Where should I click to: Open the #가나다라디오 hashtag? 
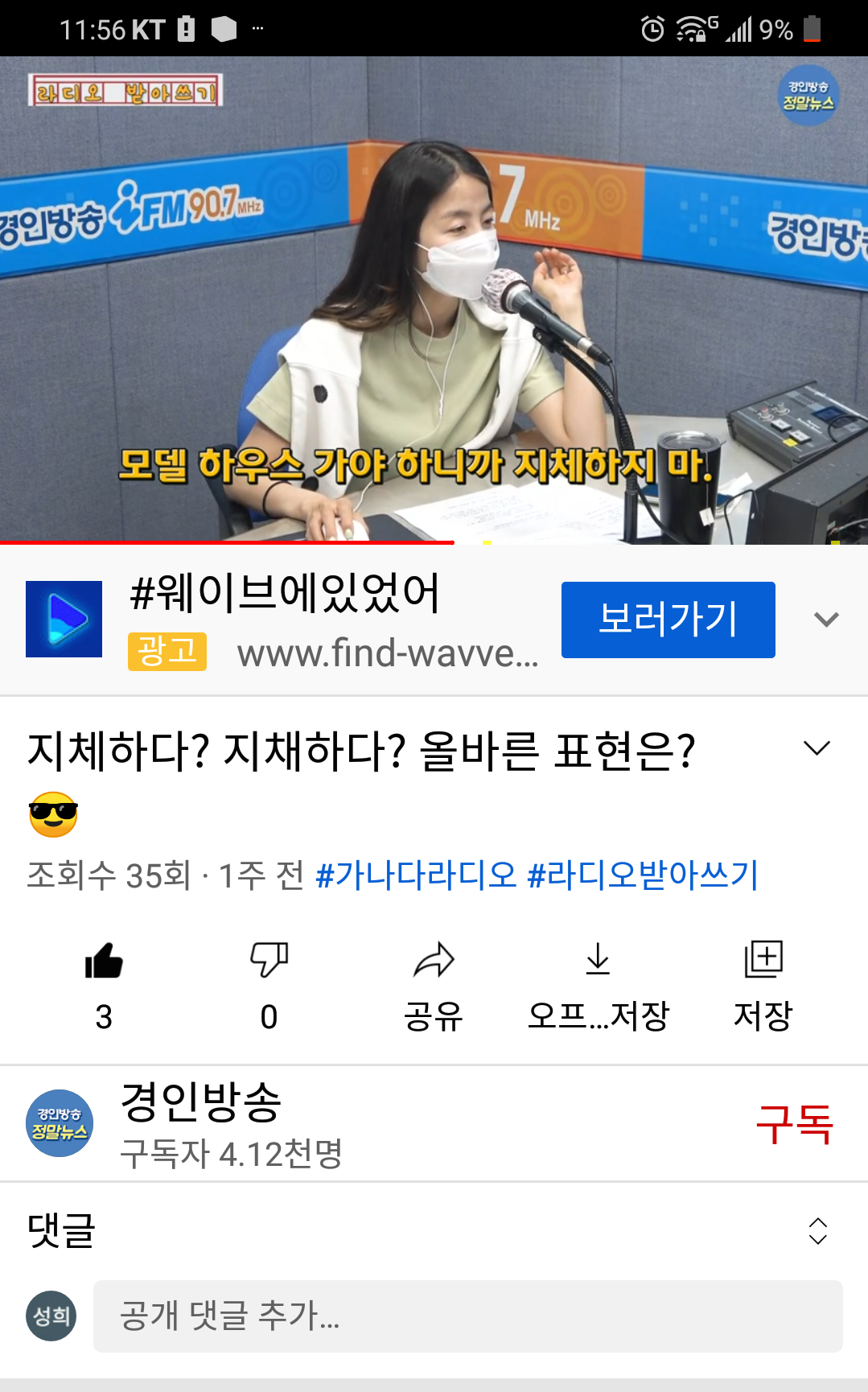[415, 875]
